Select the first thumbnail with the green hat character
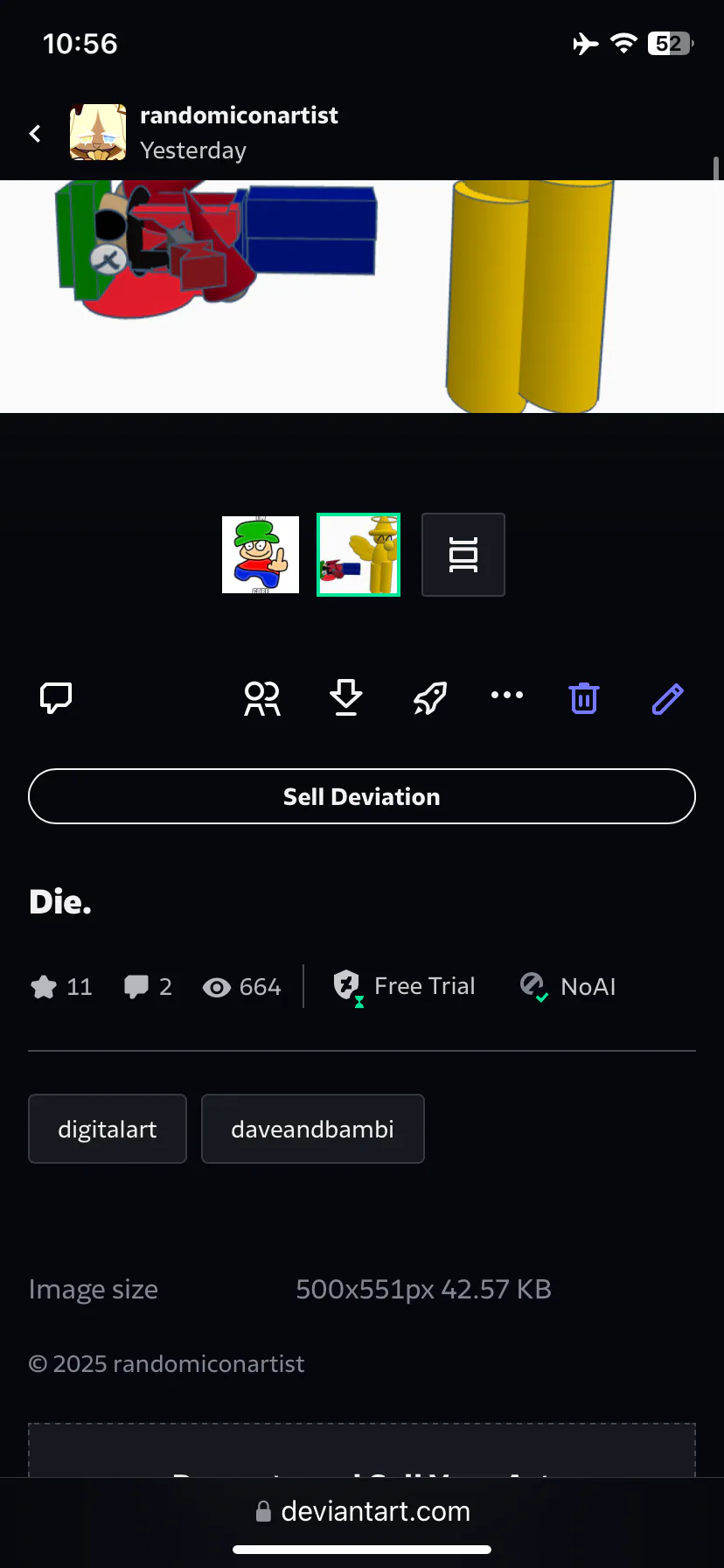This screenshot has height=1568, width=724. [261, 555]
